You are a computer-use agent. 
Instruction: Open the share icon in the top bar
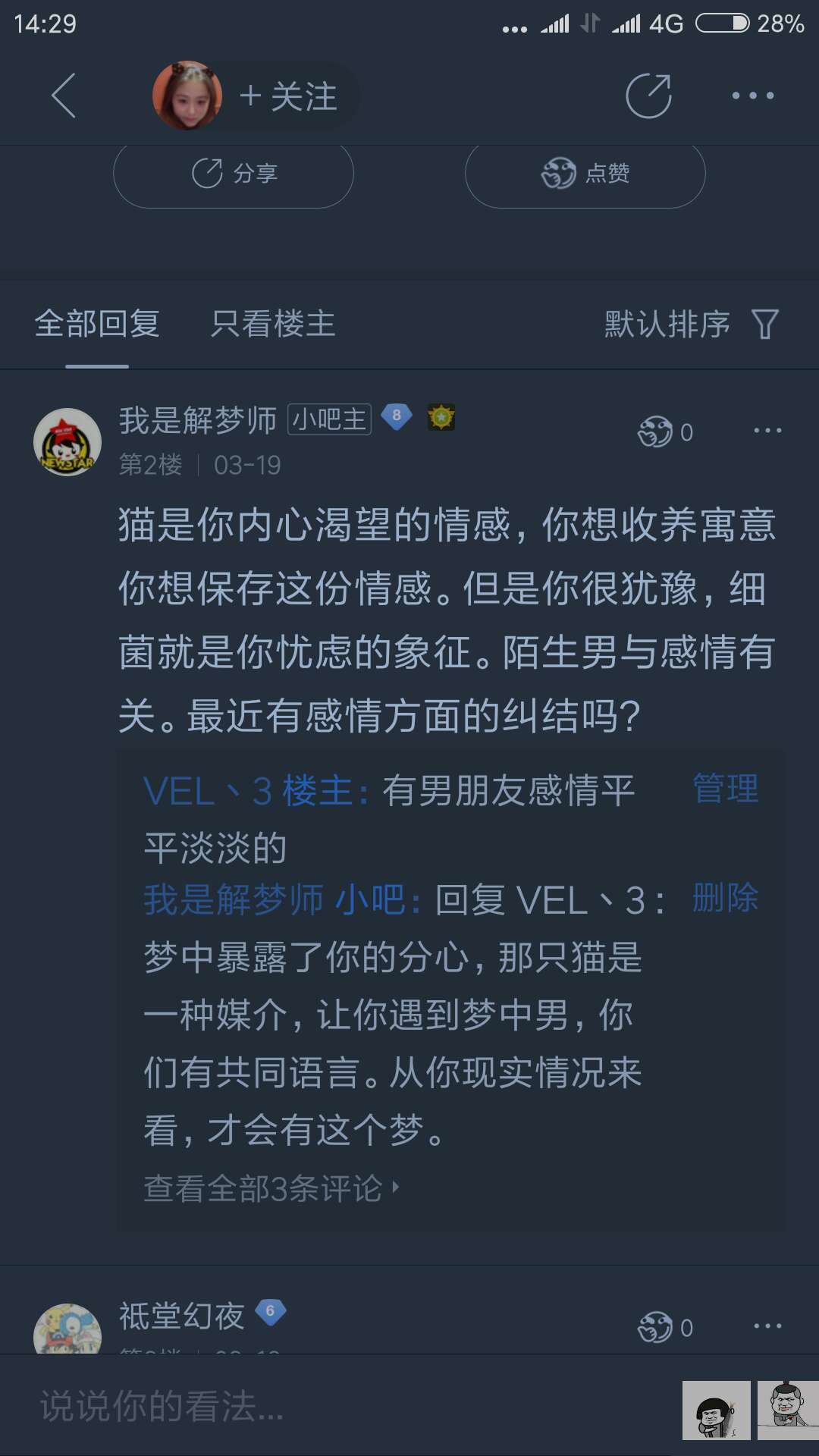click(648, 96)
